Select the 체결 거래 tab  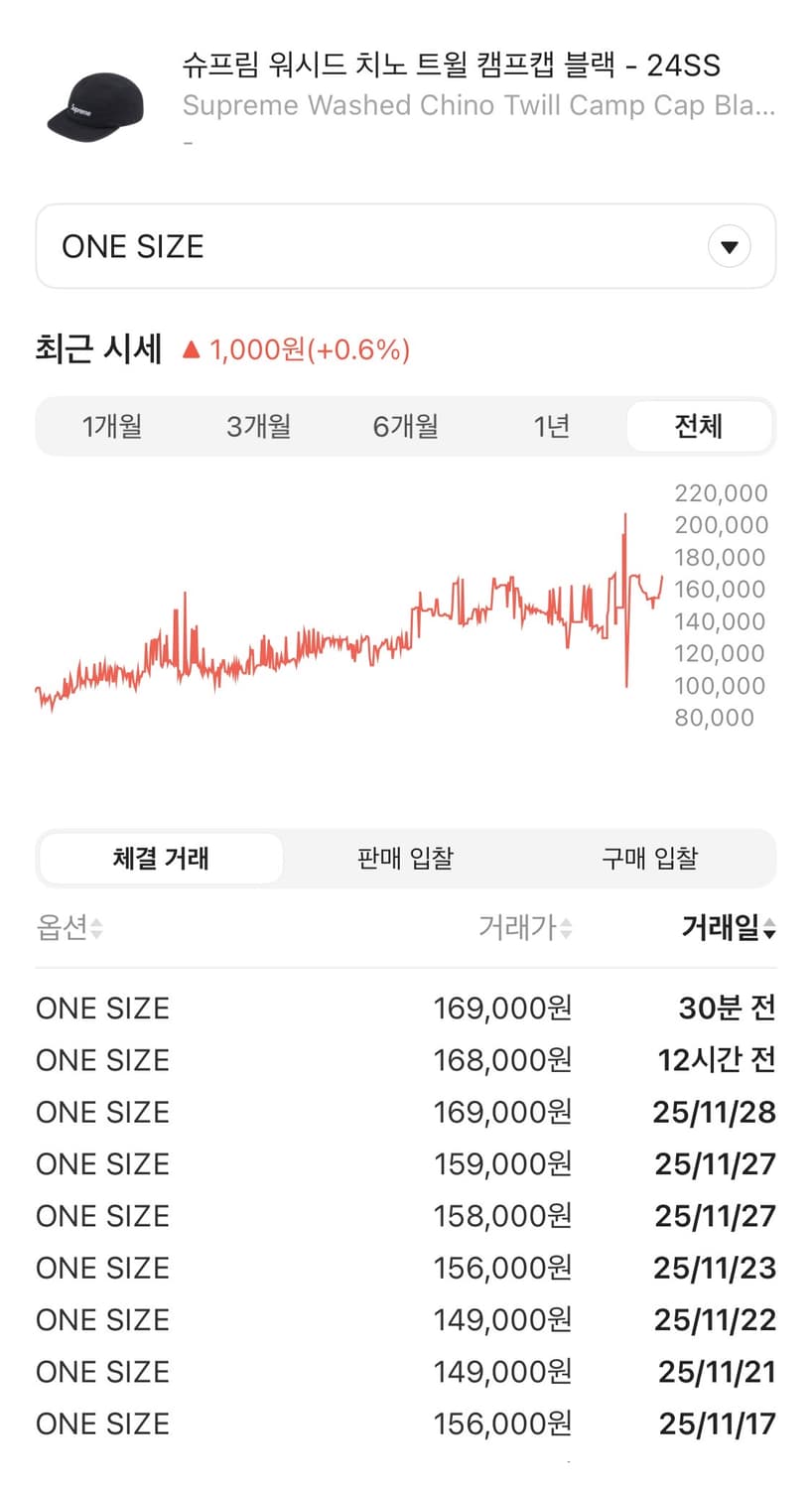tap(160, 858)
